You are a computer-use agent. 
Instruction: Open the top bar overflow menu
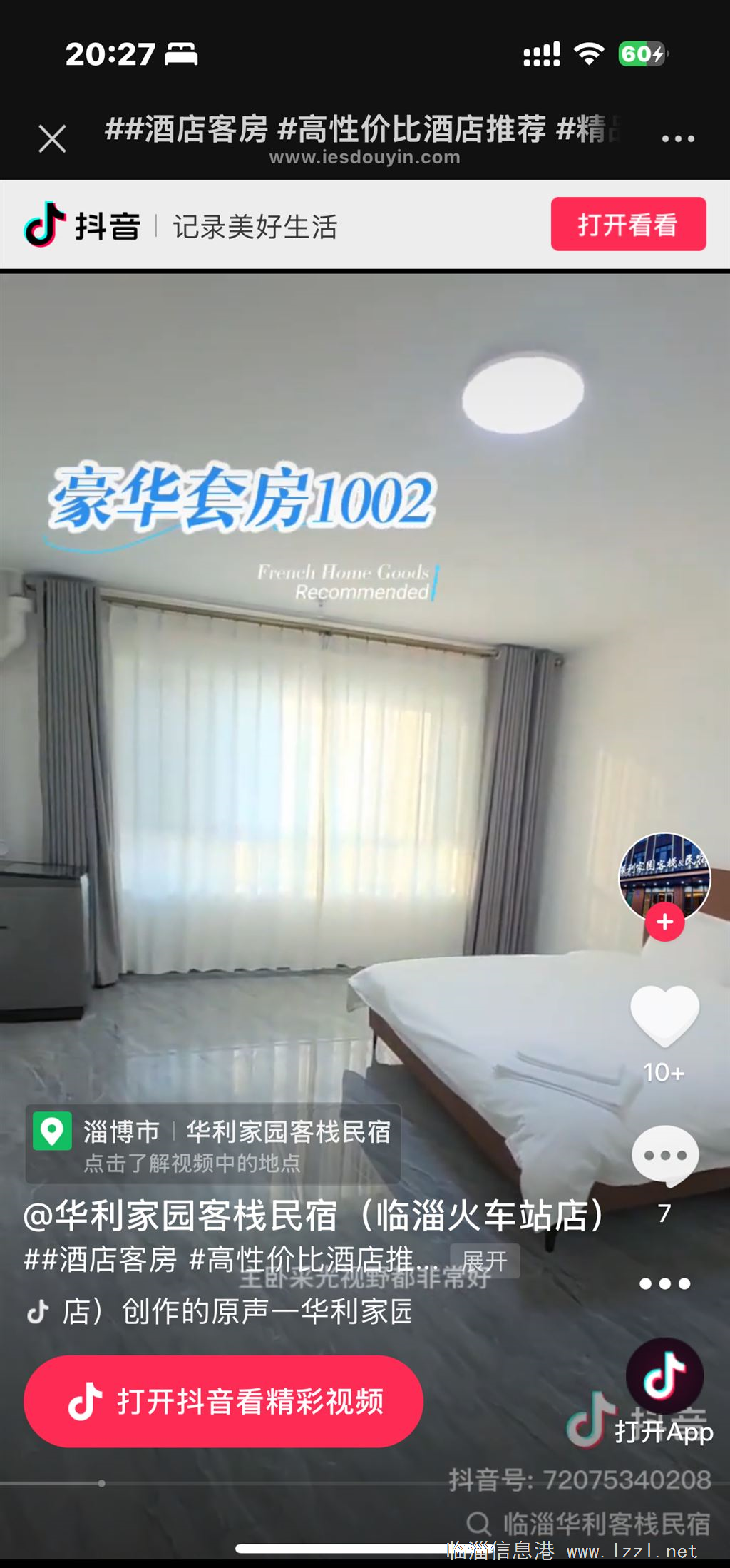pyautogui.click(x=678, y=138)
